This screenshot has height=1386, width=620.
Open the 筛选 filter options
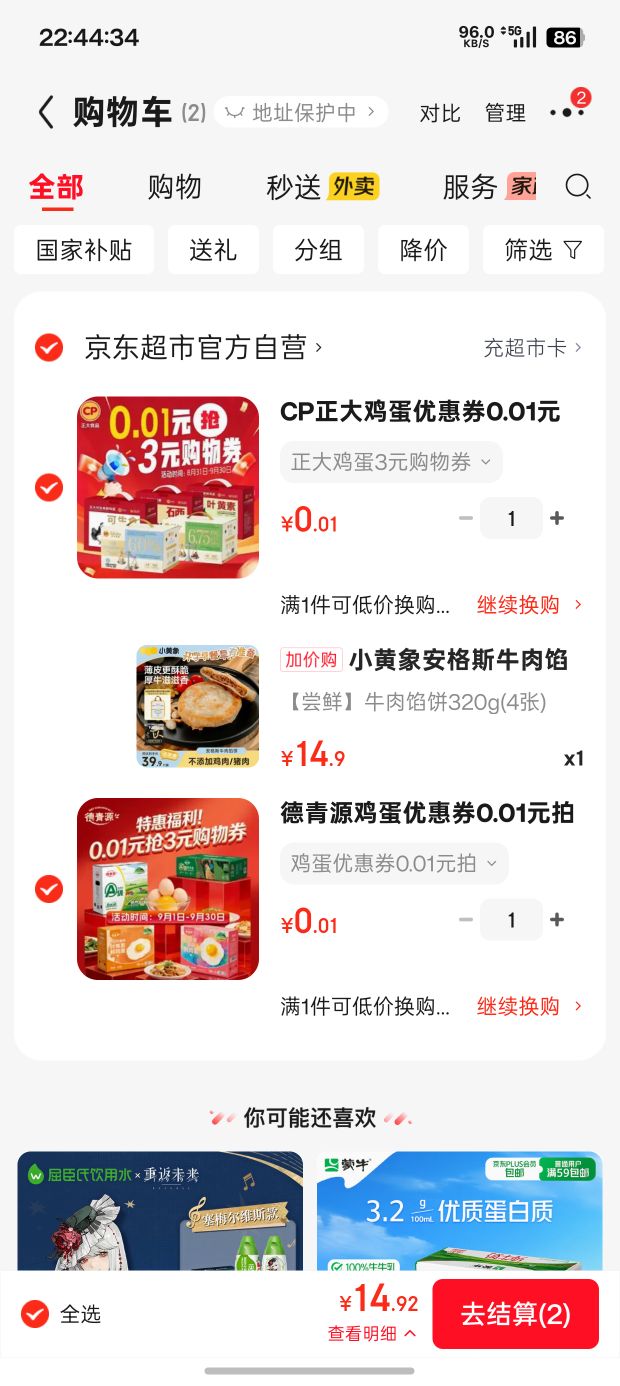(x=543, y=250)
